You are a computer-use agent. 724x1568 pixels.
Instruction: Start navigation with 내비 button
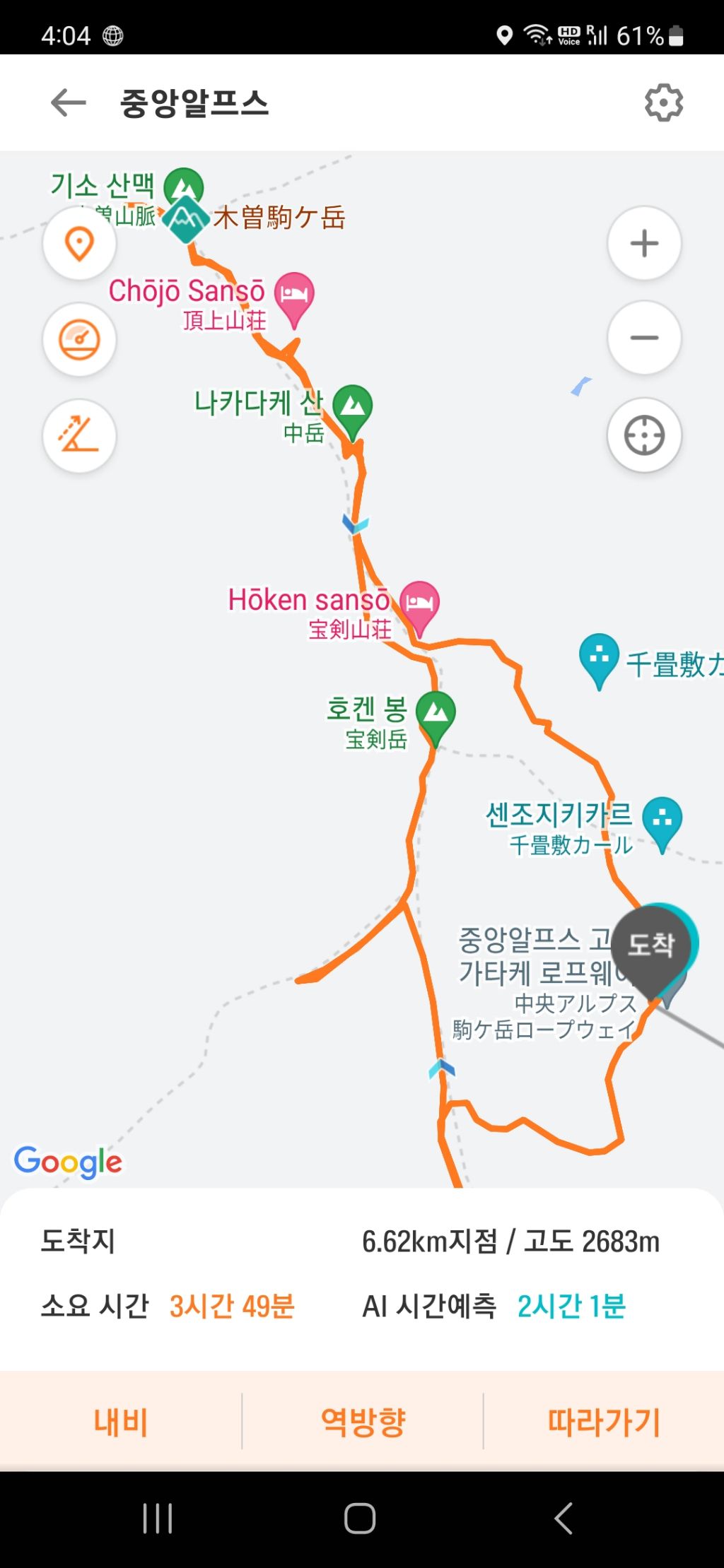(121, 1421)
